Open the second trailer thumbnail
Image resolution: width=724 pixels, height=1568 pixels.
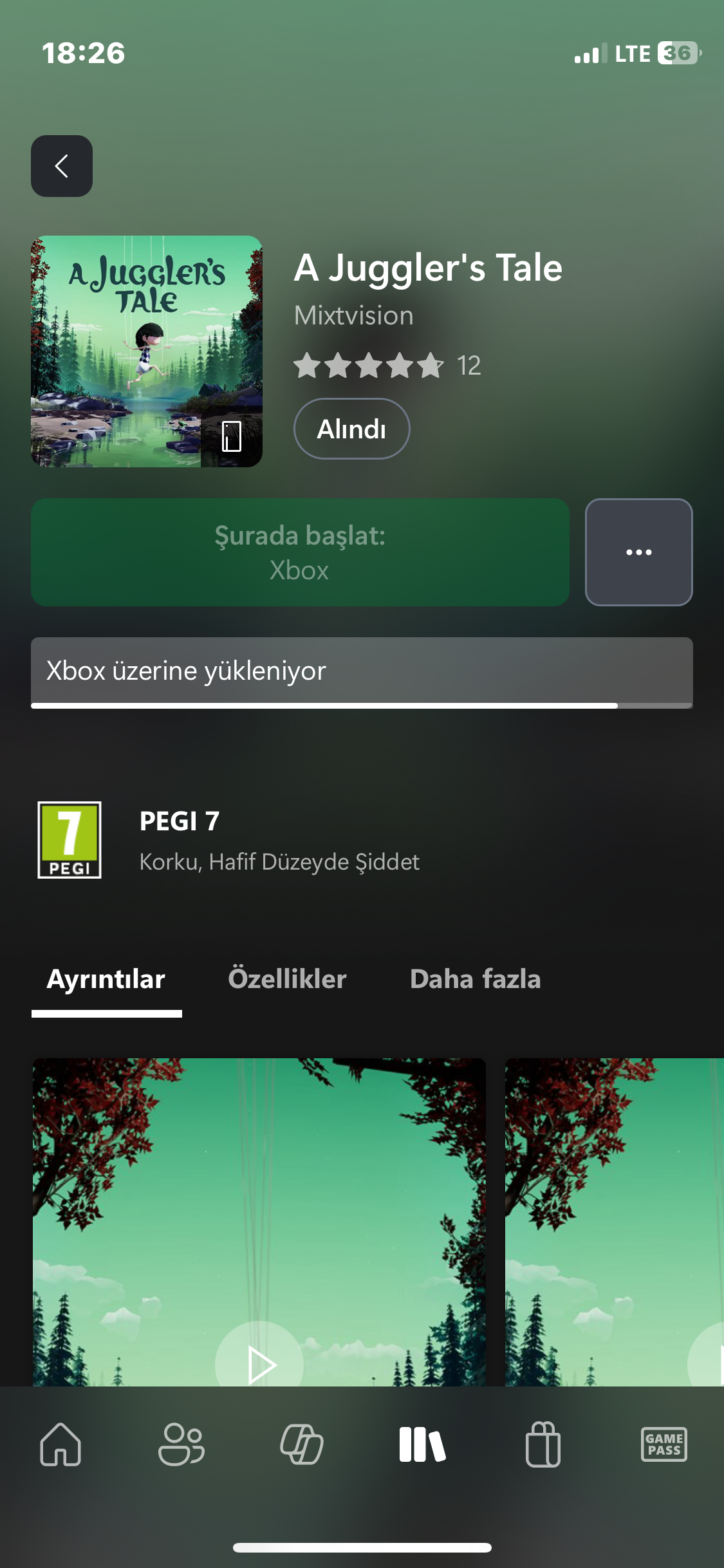point(614,1223)
